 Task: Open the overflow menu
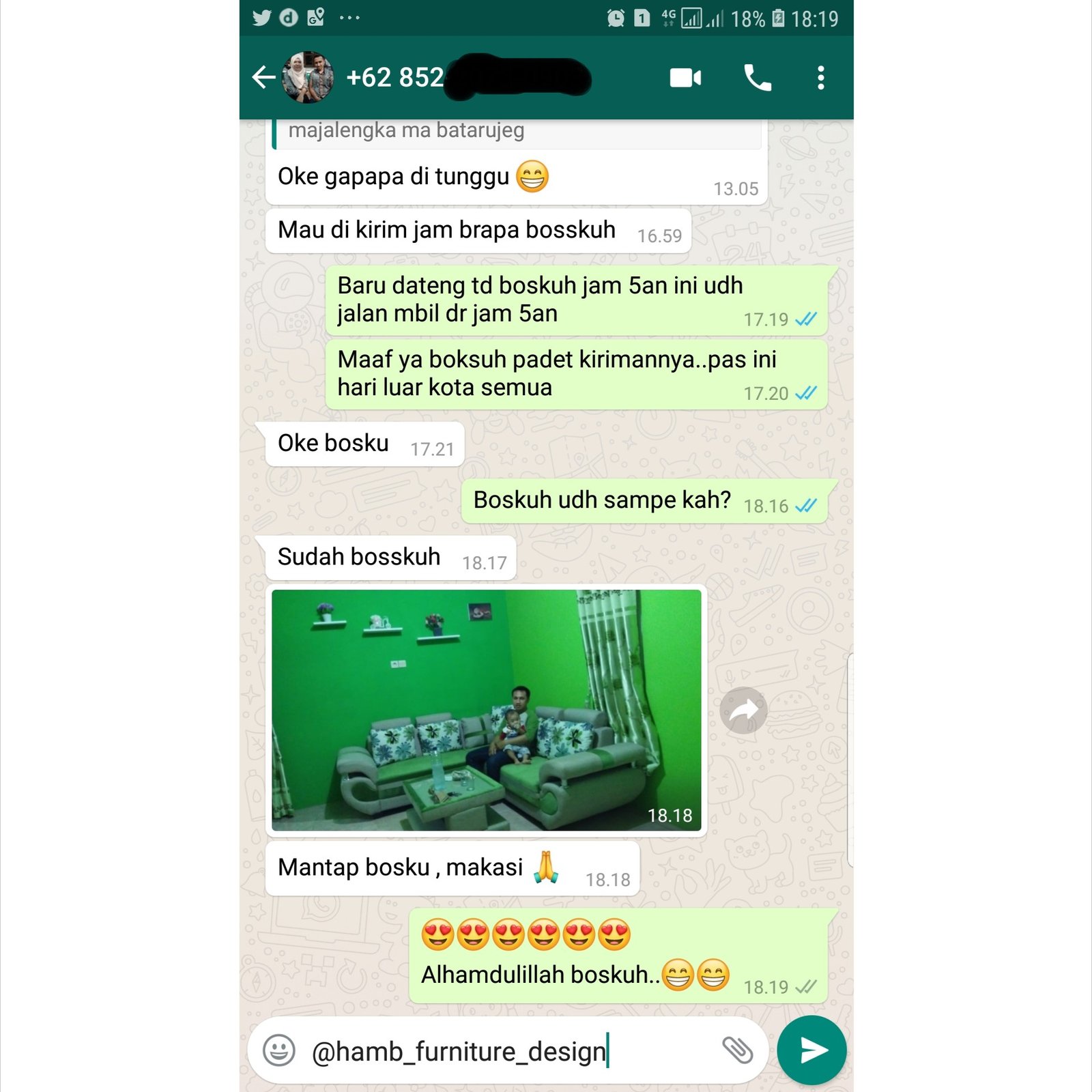tap(820, 78)
